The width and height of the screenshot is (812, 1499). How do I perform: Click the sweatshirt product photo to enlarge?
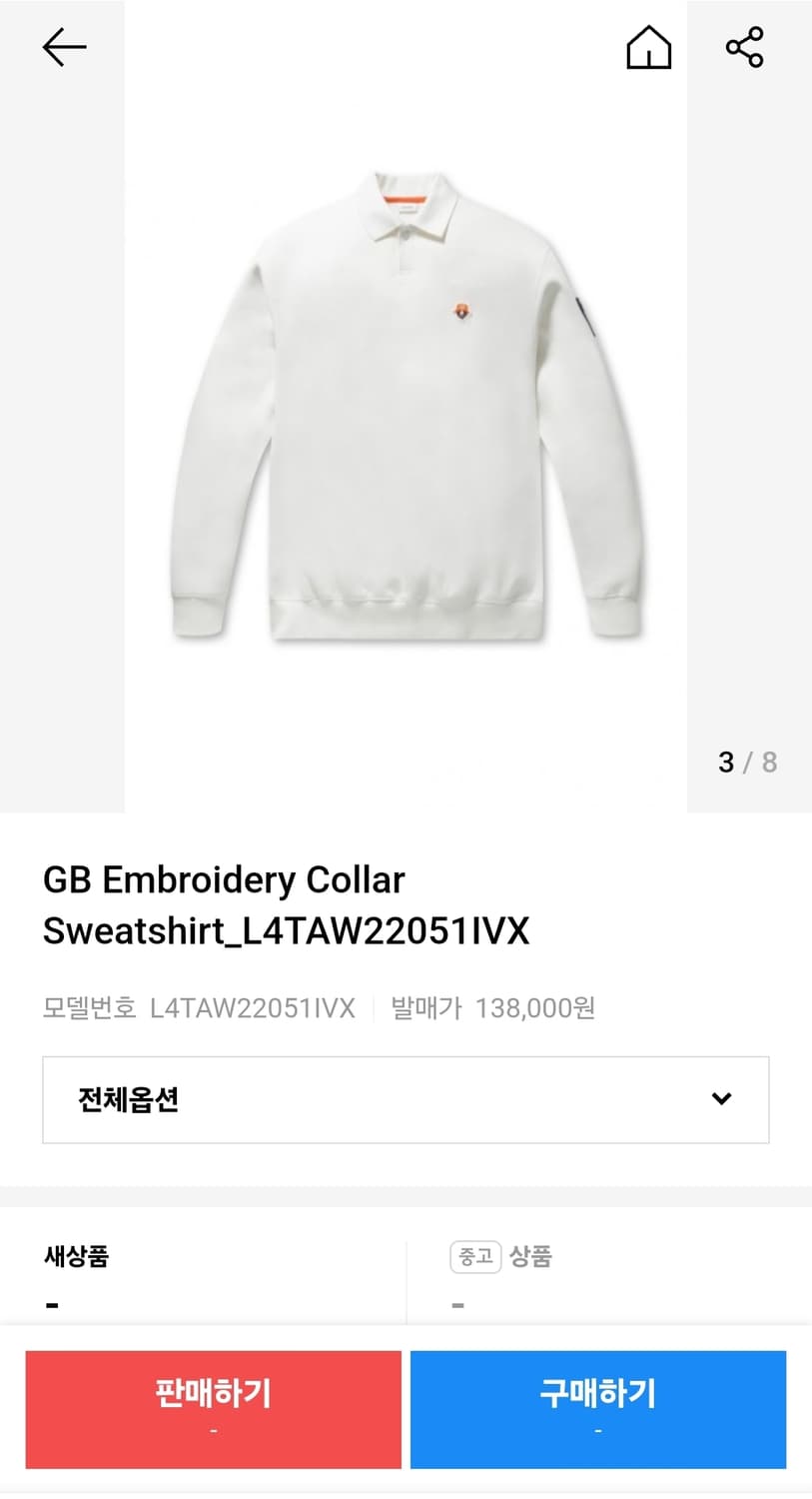pyautogui.click(x=406, y=420)
